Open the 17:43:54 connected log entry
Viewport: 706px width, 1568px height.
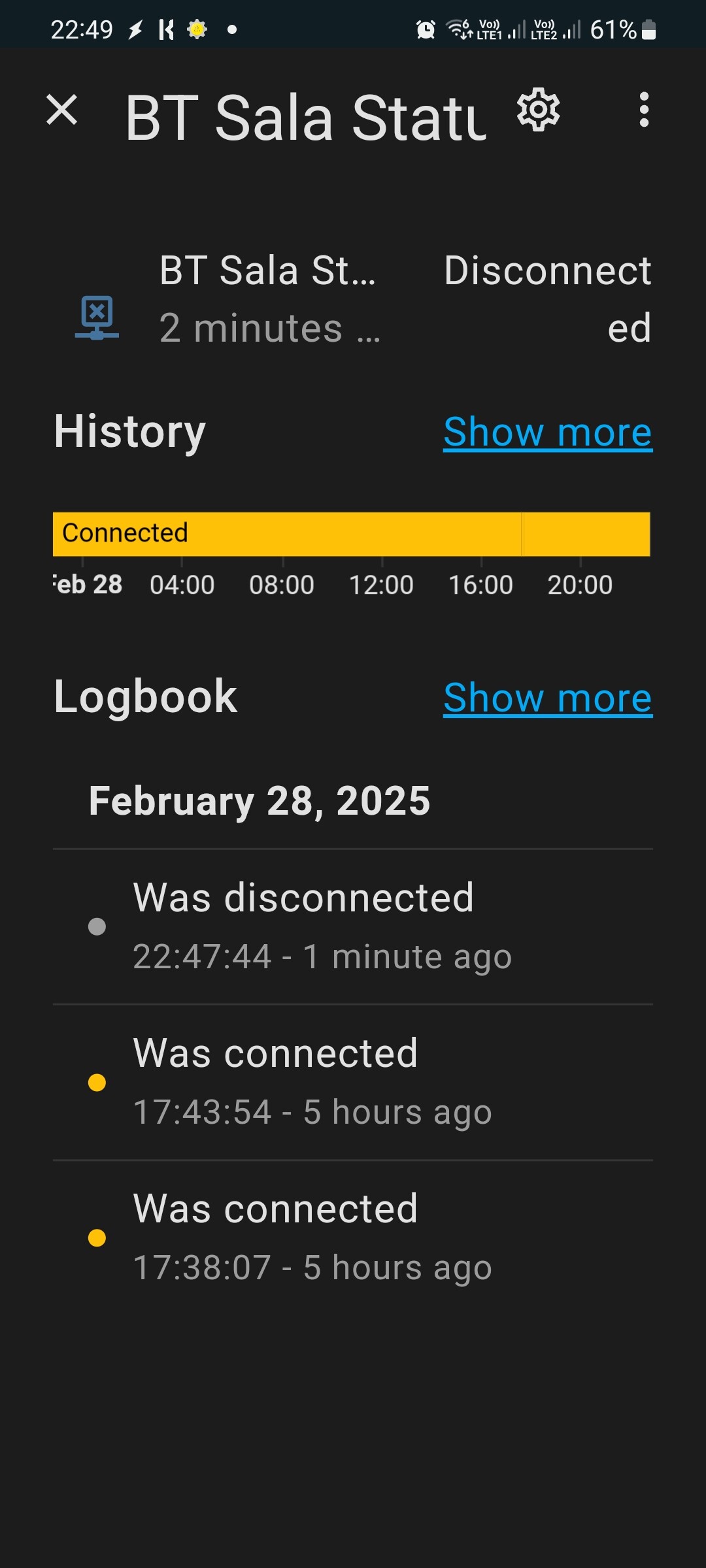tap(353, 1082)
